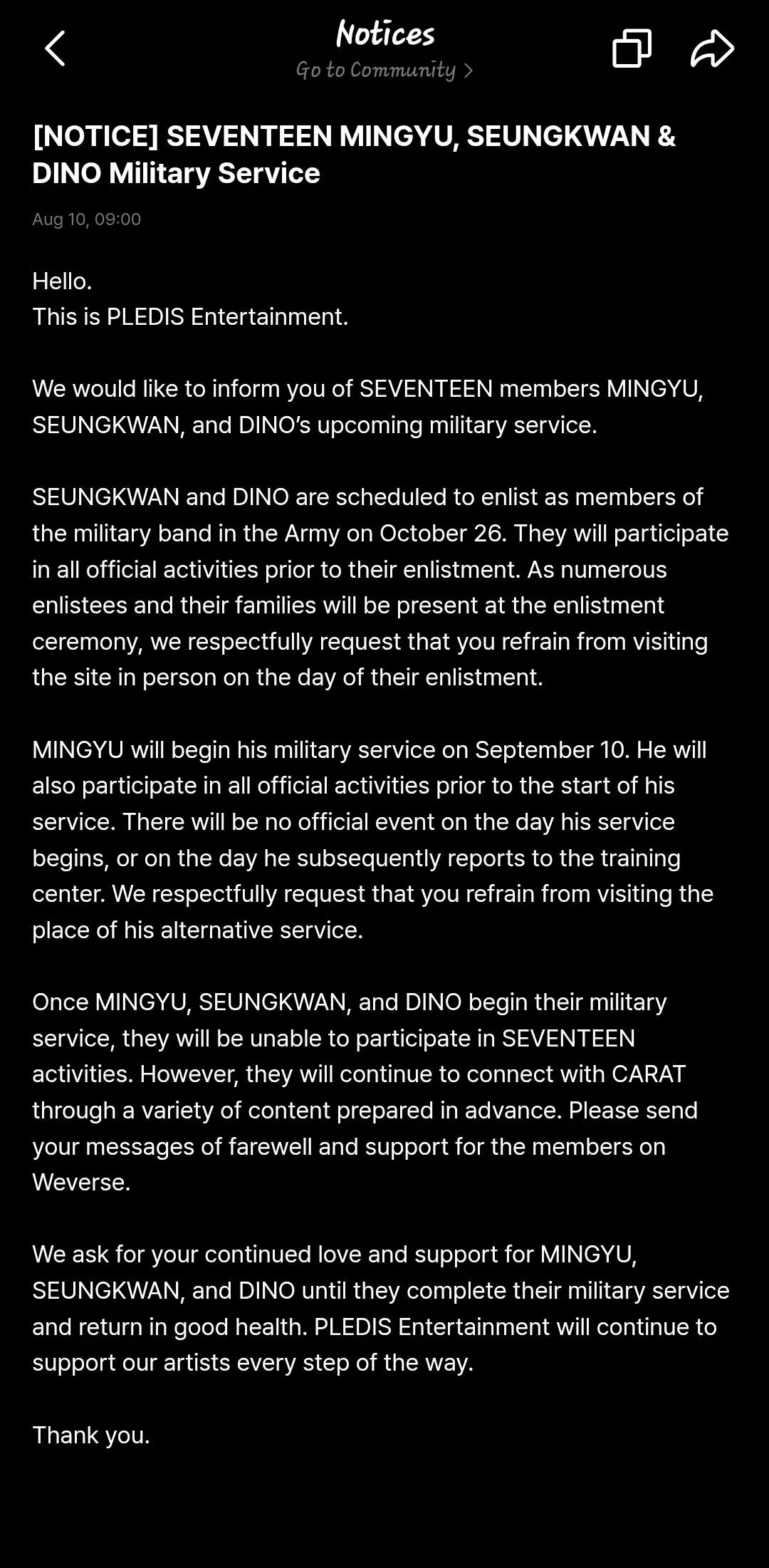
Task: Go back using the top-left arrow
Action: point(55,48)
